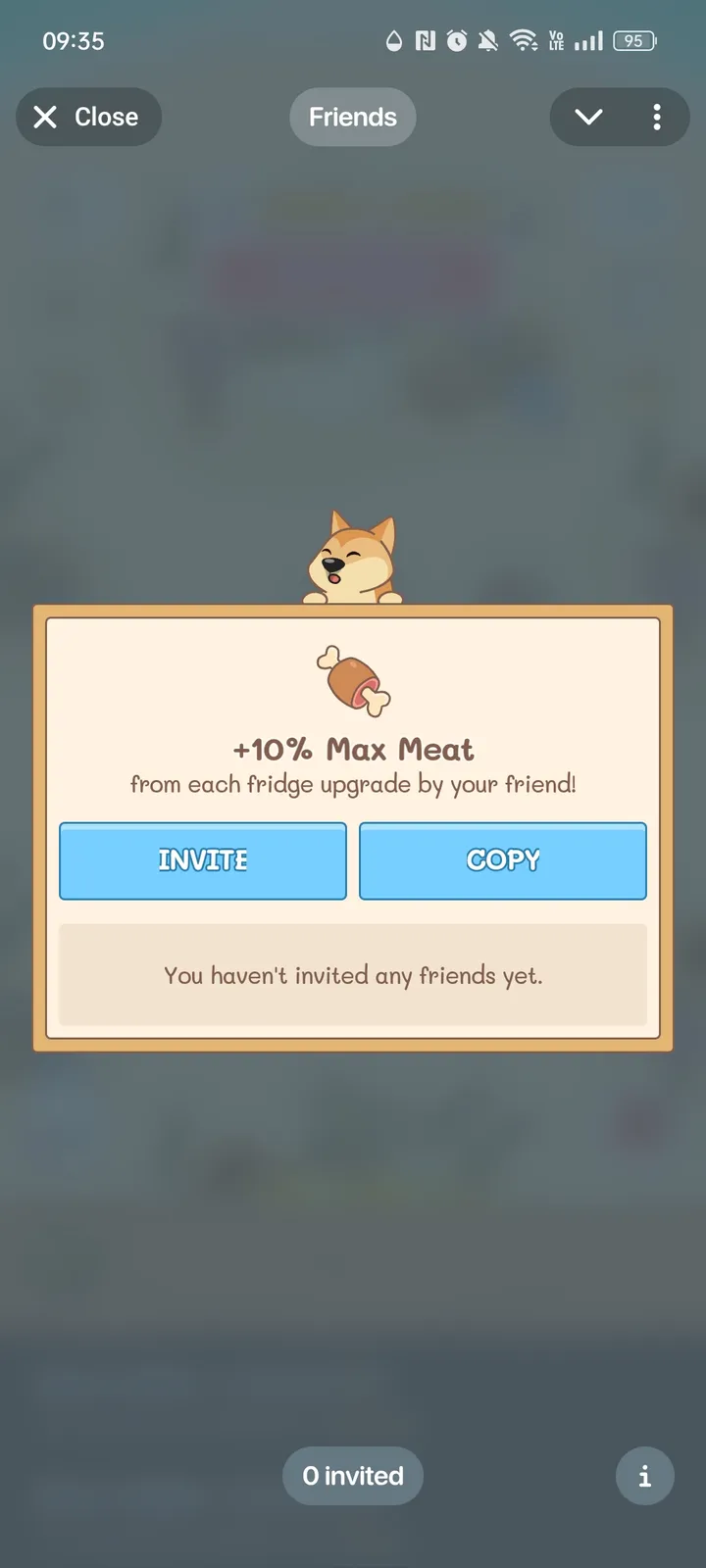
Task: Tap the dog mascot peeking over the panel
Action: click(x=353, y=554)
